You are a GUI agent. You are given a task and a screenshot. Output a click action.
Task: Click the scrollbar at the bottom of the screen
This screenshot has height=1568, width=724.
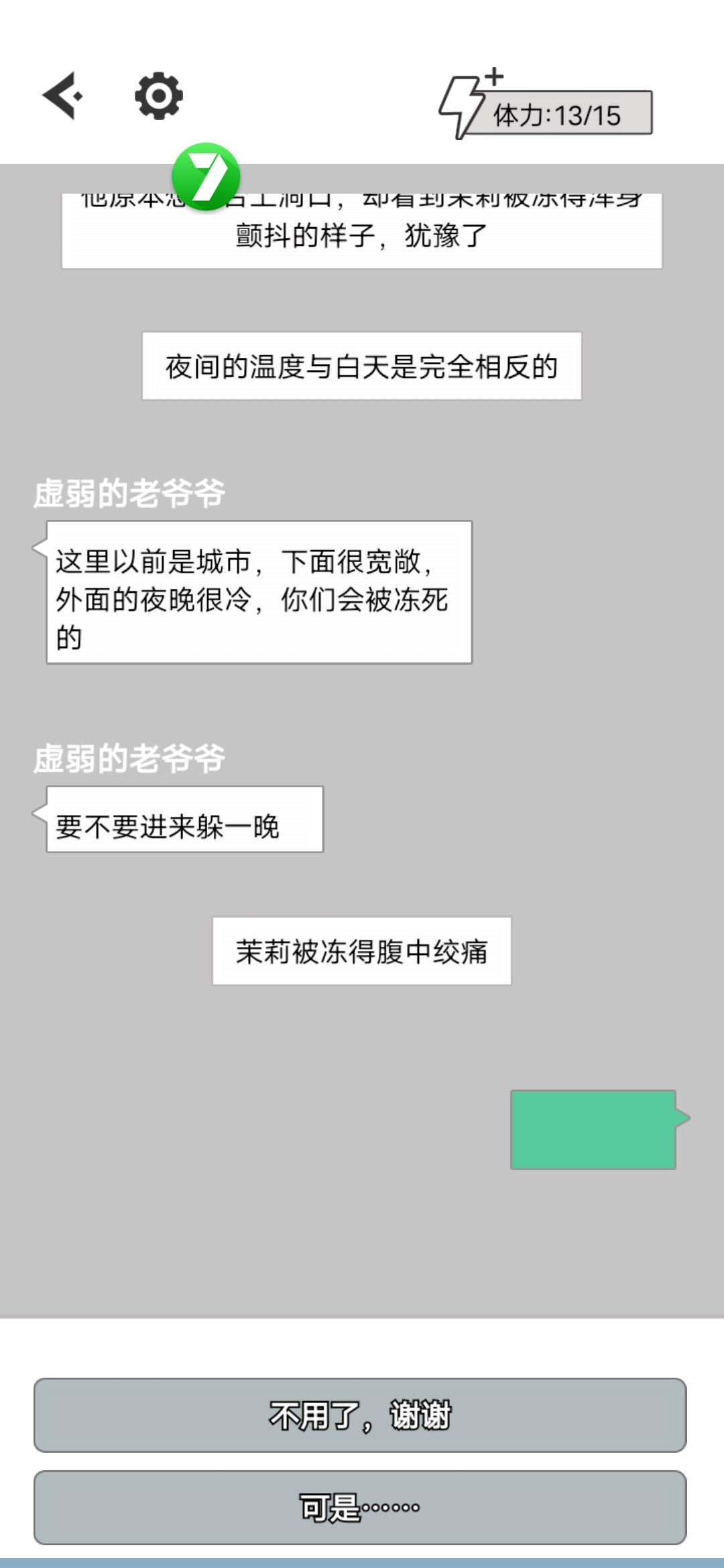pos(362,1563)
